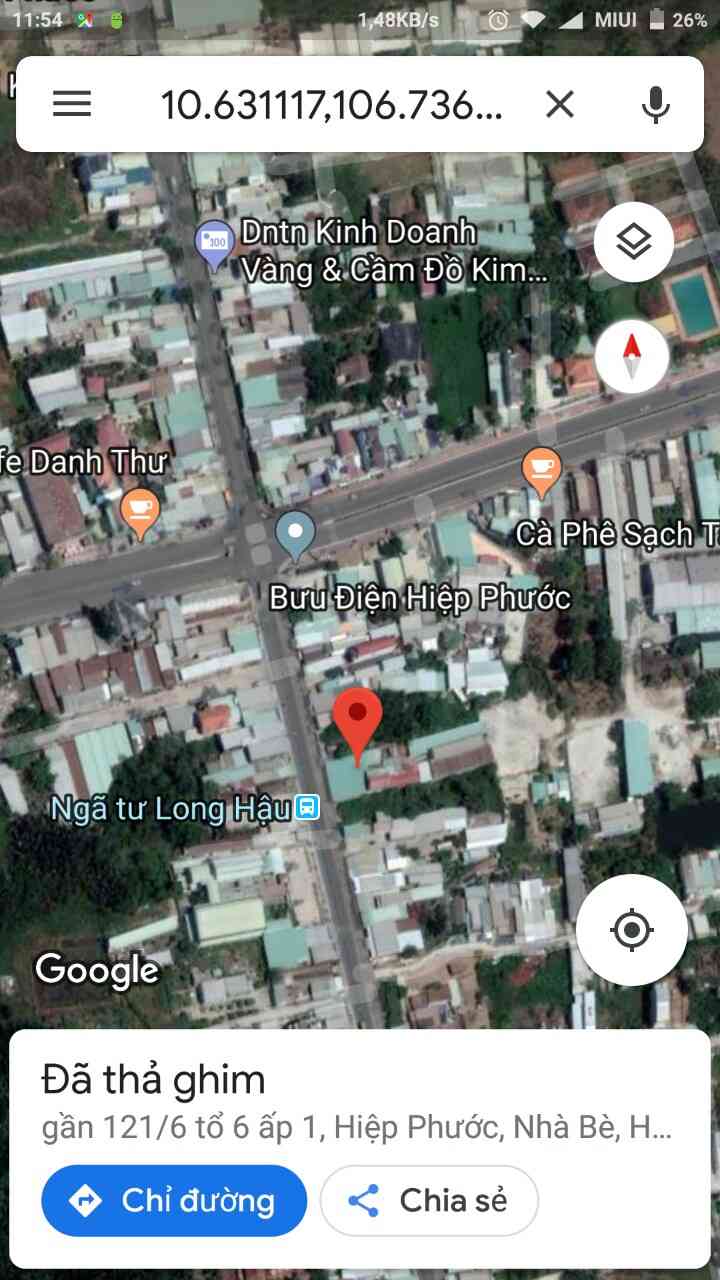Select the Cà Phê Sạch cafe marker
Image resolution: width=720 pixels, height=1280 pixels.
point(541,471)
